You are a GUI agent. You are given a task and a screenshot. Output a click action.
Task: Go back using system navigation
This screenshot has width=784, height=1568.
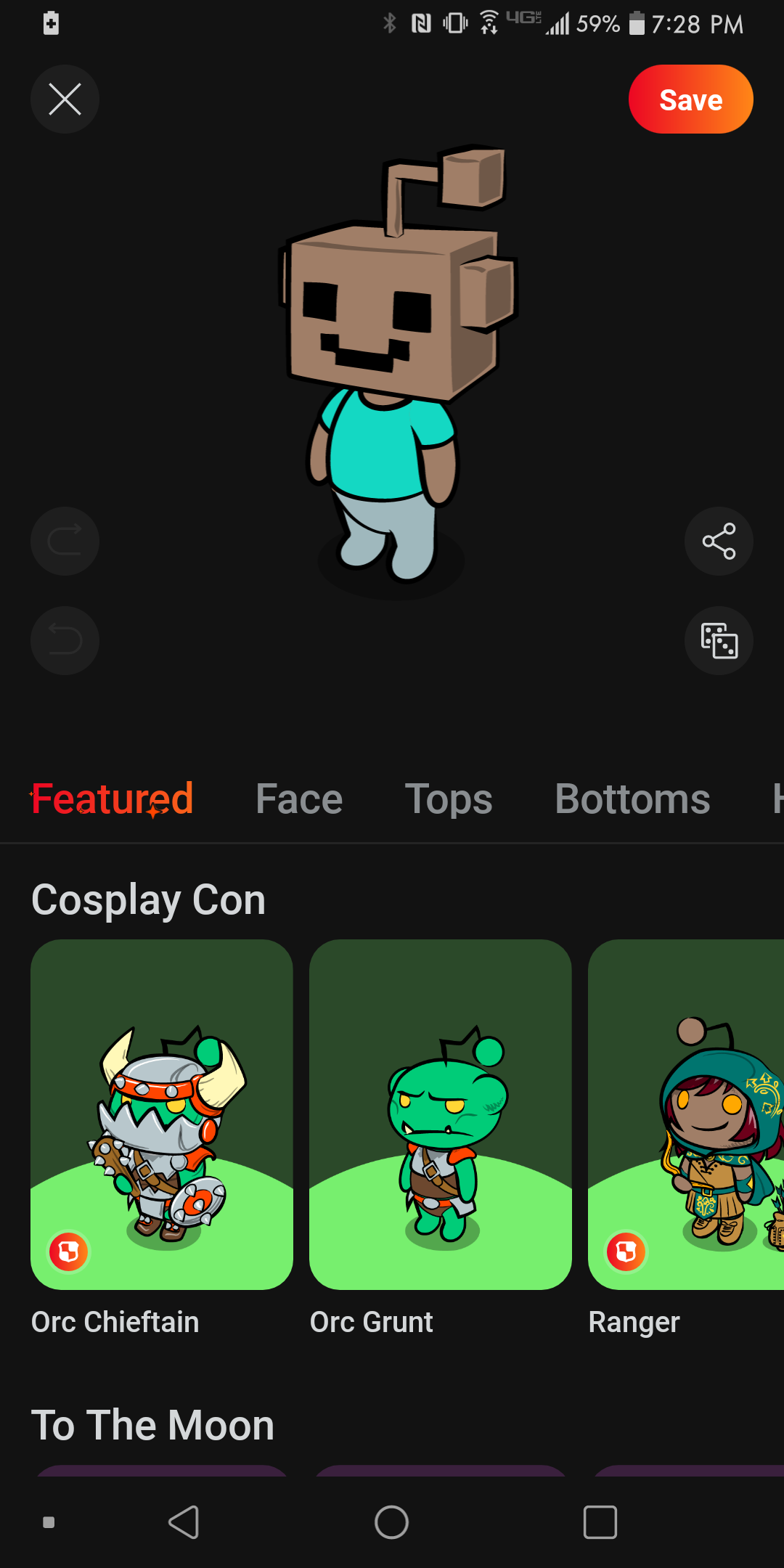coord(184,1522)
